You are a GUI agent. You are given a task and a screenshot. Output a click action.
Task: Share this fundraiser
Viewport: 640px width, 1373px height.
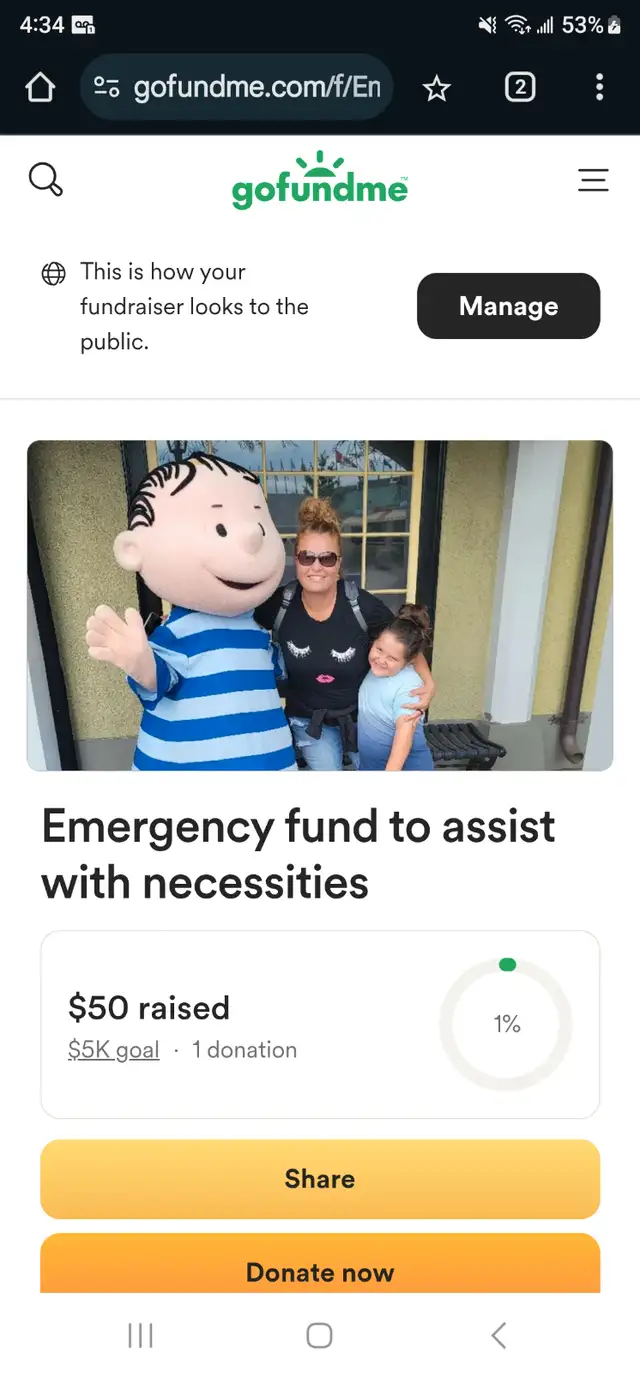click(x=320, y=1179)
